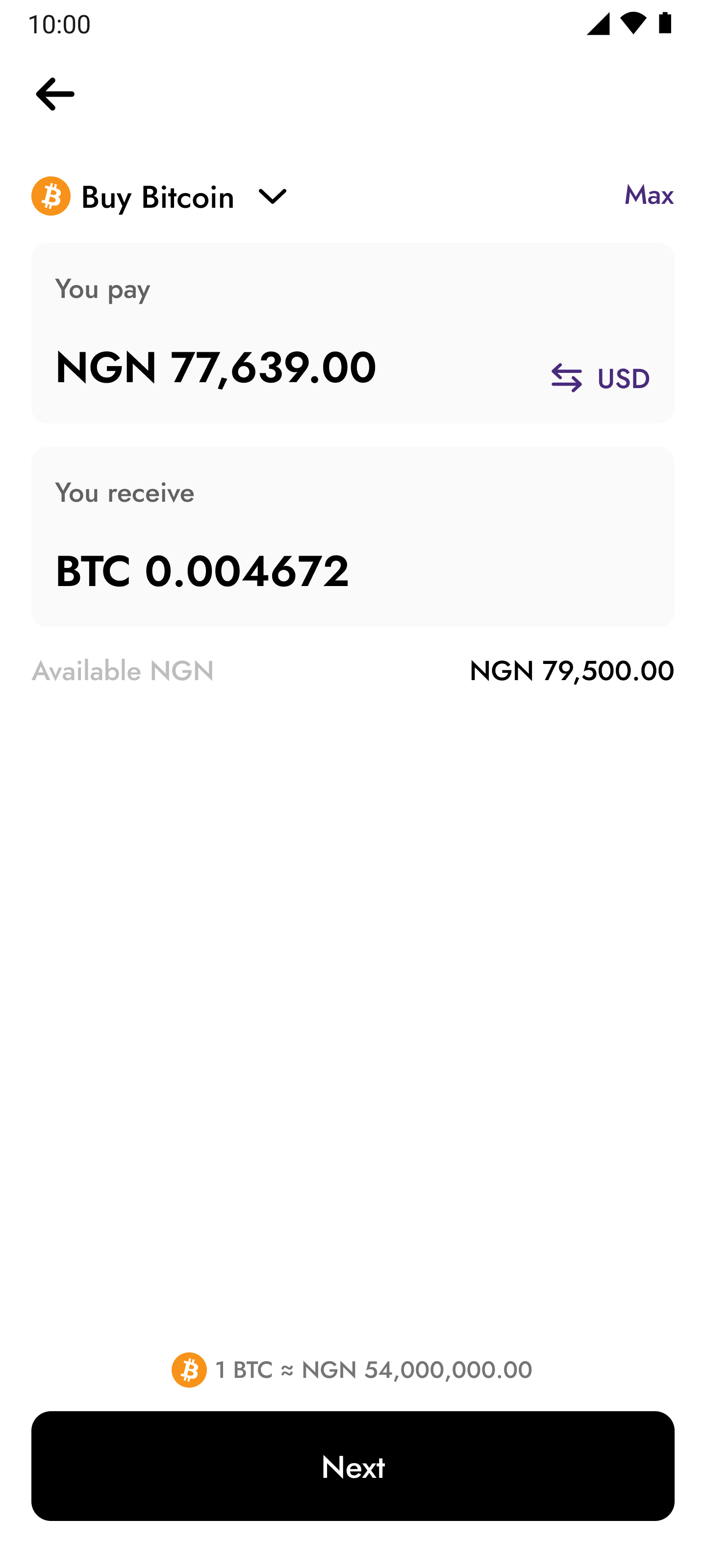Go back using the arrow icon

[x=55, y=95]
